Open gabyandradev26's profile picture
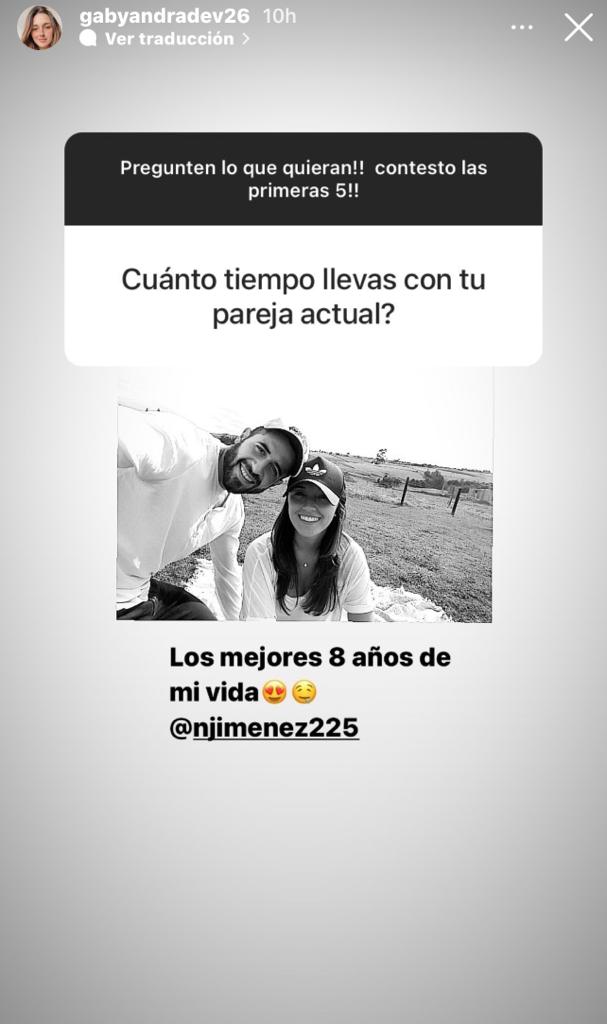This screenshot has height=1024, width=607. (x=39, y=27)
